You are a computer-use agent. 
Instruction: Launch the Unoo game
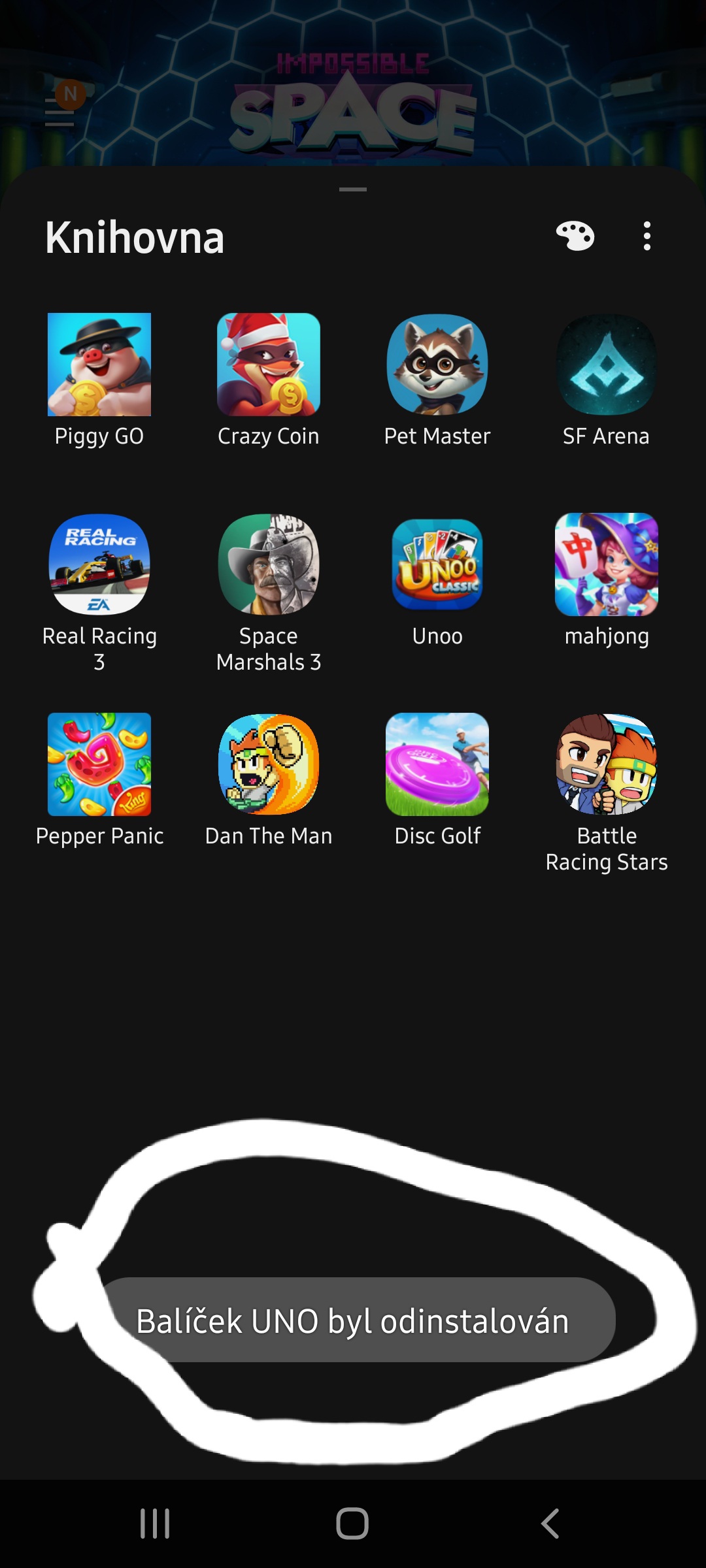click(x=437, y=564)
